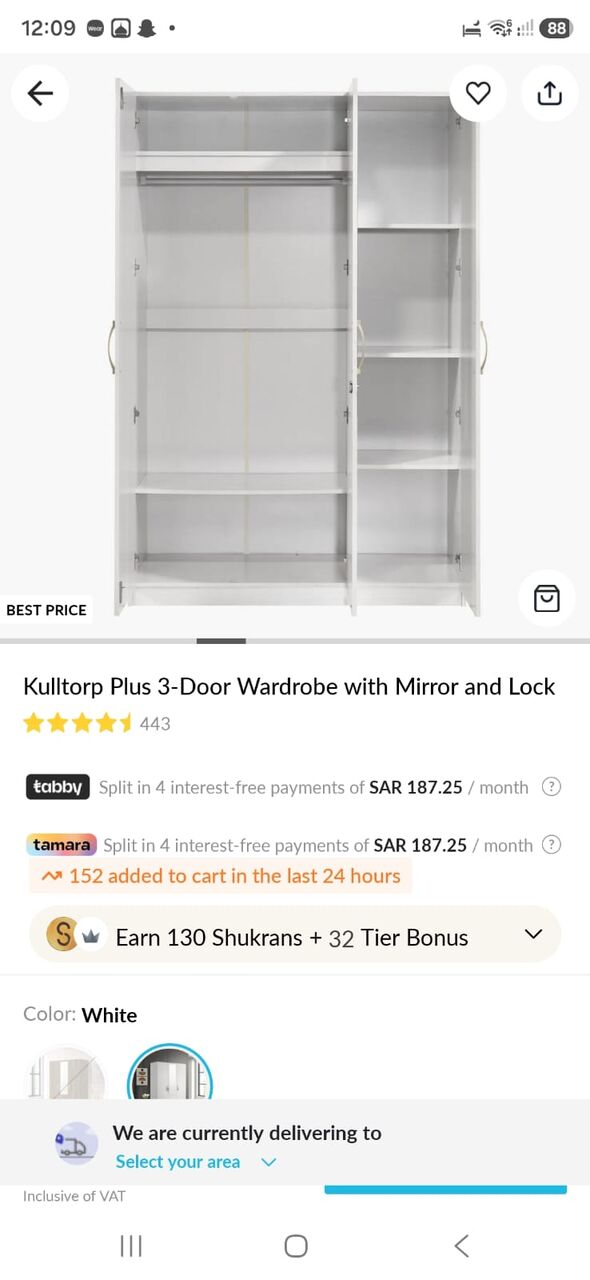Expand the Shukrans earning details
The height and width of the screenshot is (1280, 590).
tap(534, 934)
